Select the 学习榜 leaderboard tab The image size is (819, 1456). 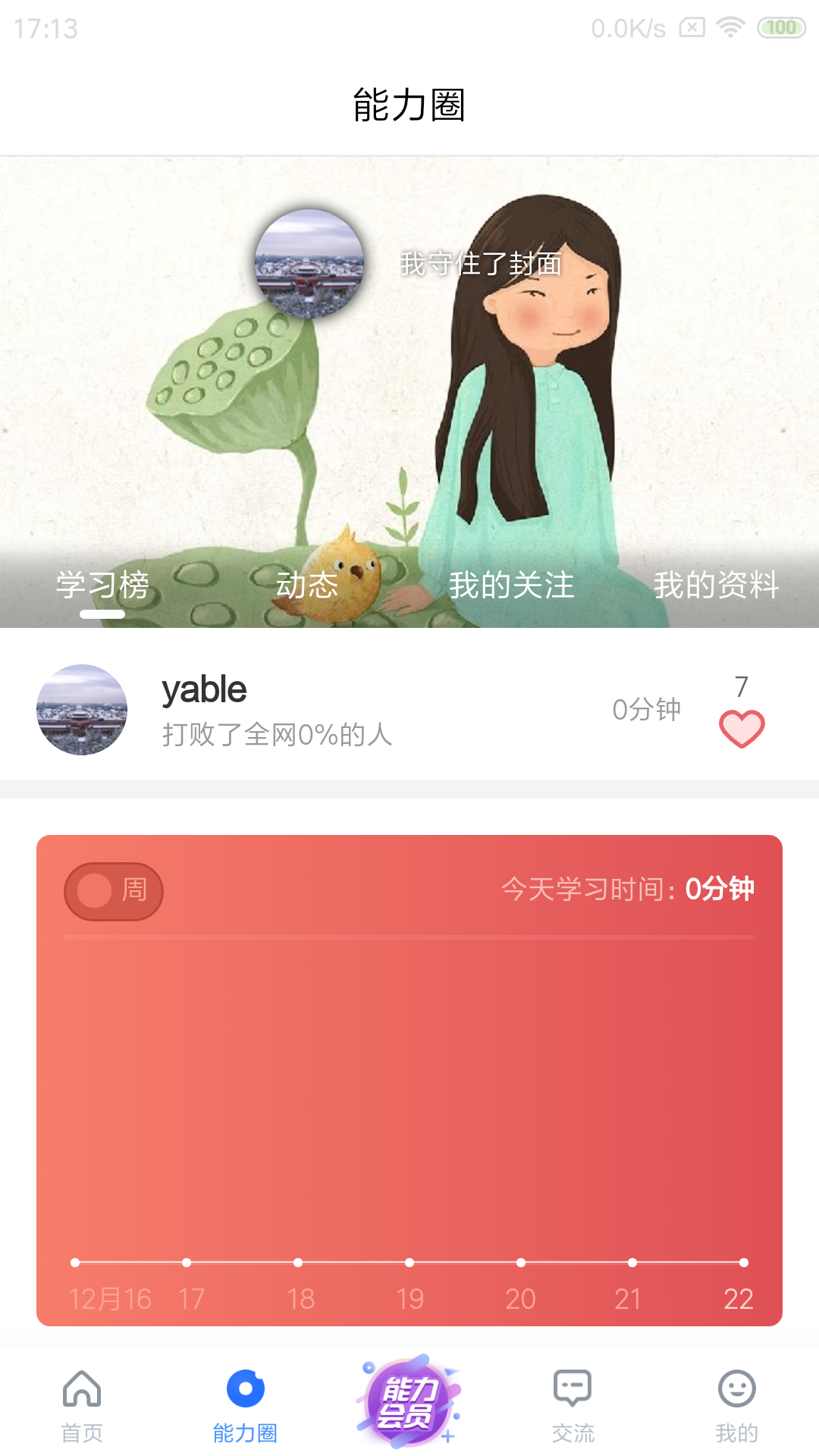pos(102,585)
